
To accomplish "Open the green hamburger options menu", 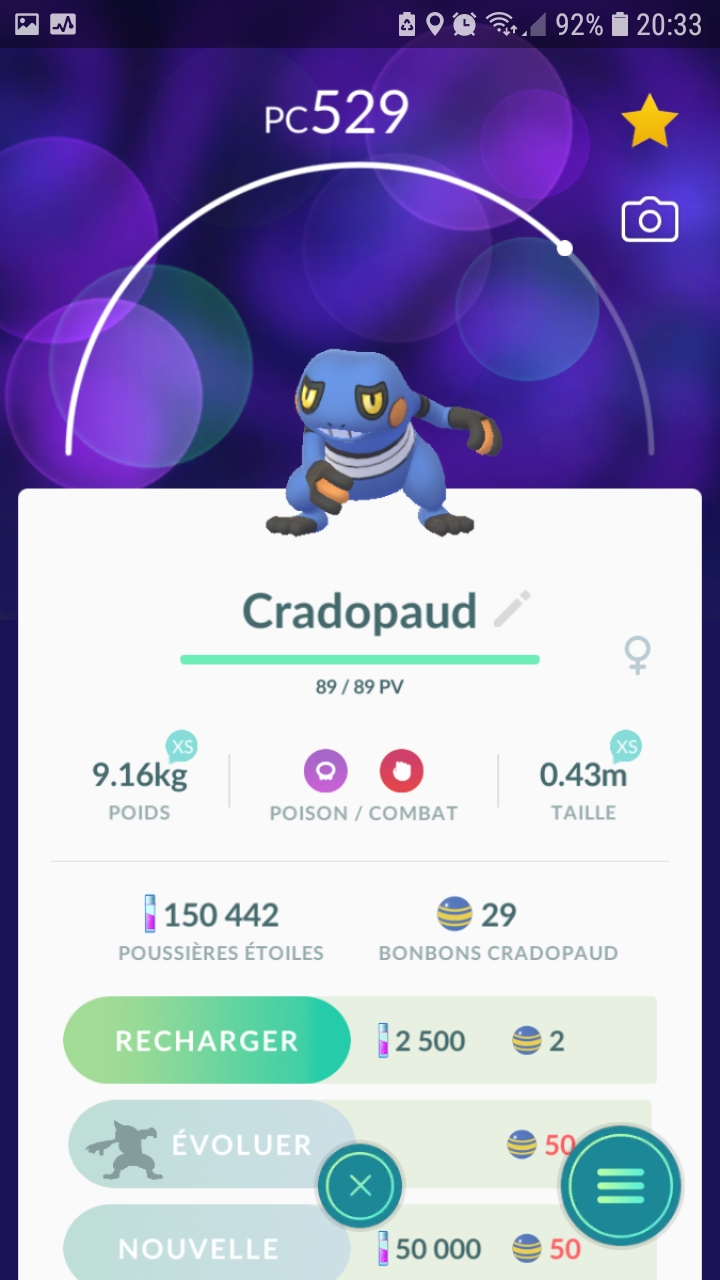I will pos(620,1186).
